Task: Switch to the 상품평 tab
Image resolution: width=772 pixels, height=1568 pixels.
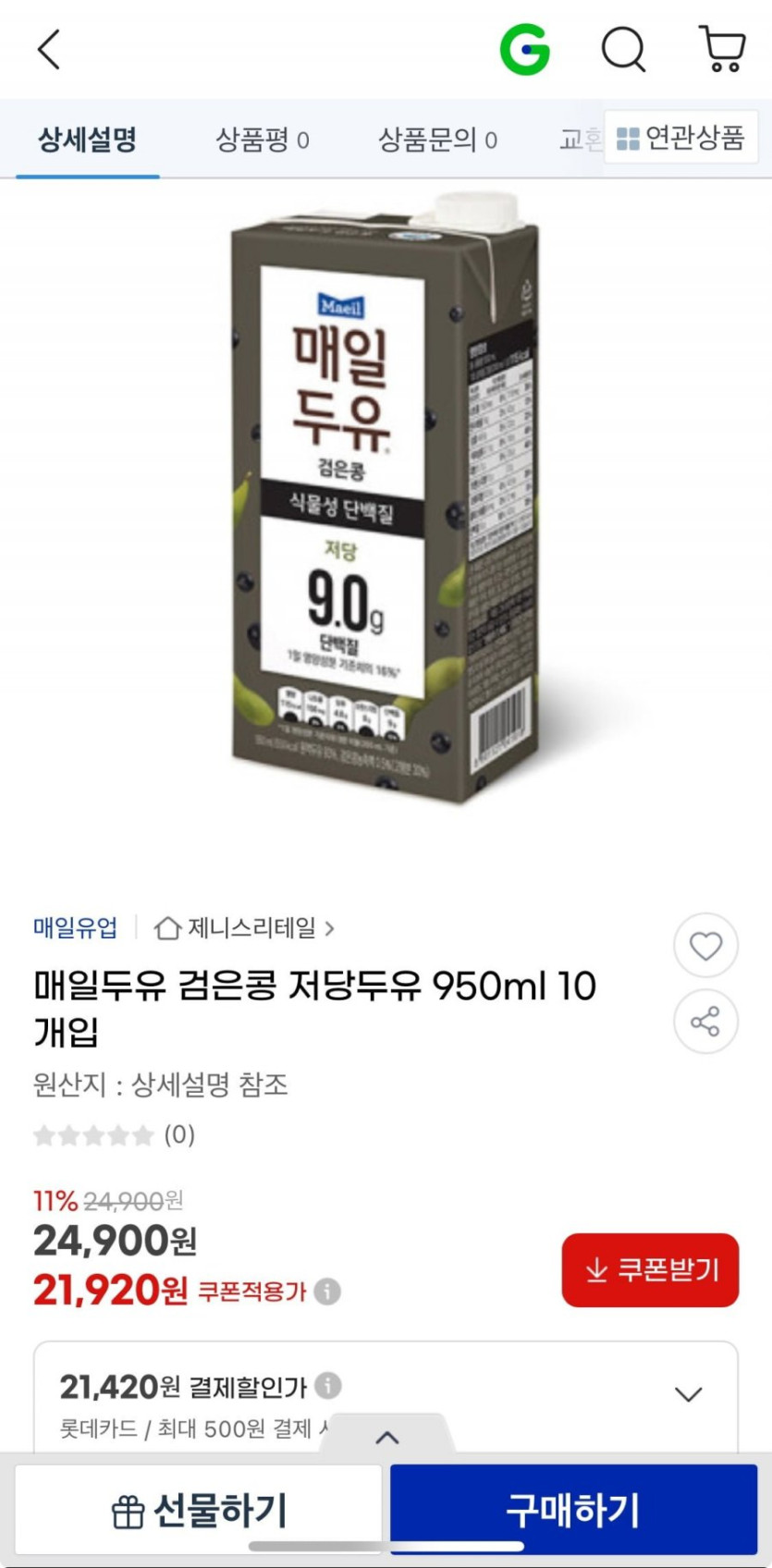Action: point(262,140)
